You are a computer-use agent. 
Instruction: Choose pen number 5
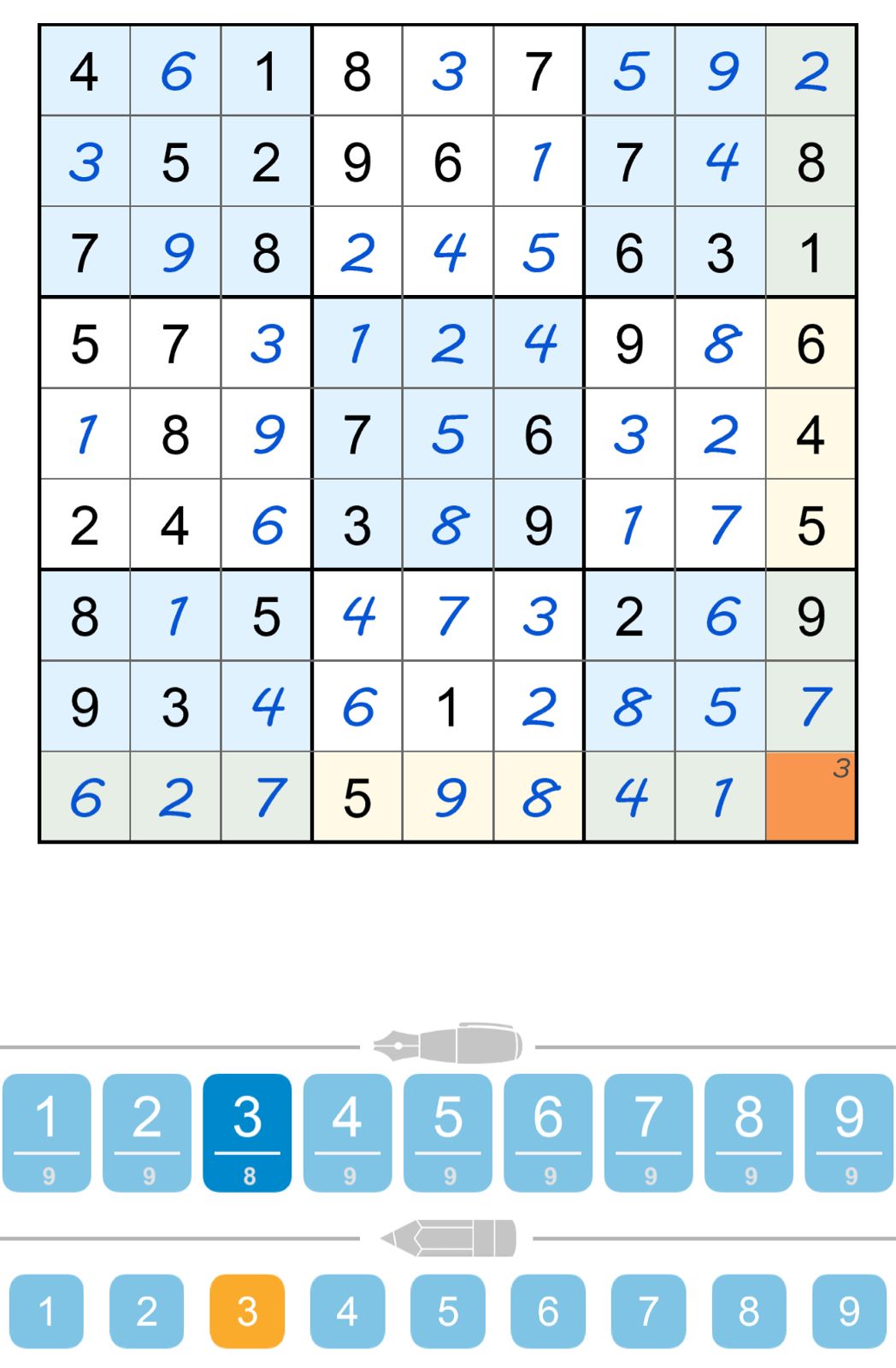coord(448,1132)
